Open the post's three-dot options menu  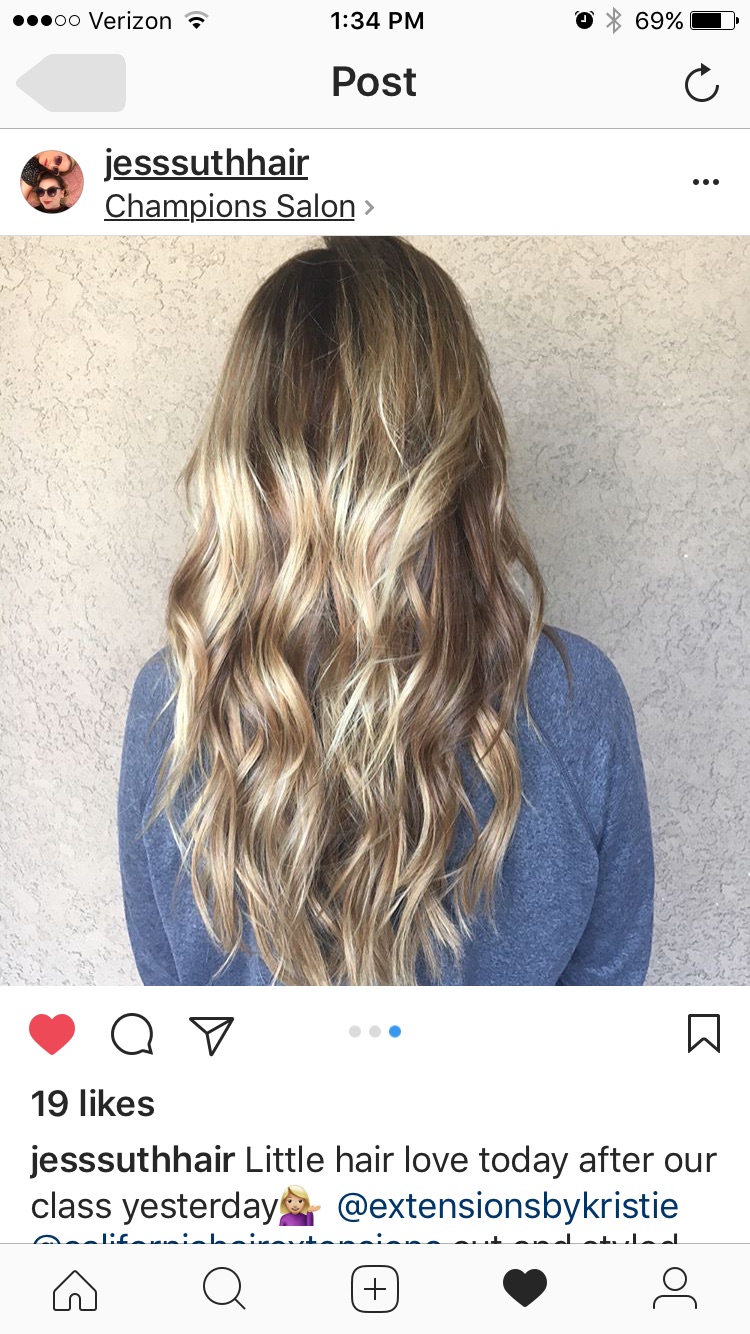(x=706, y=182)
